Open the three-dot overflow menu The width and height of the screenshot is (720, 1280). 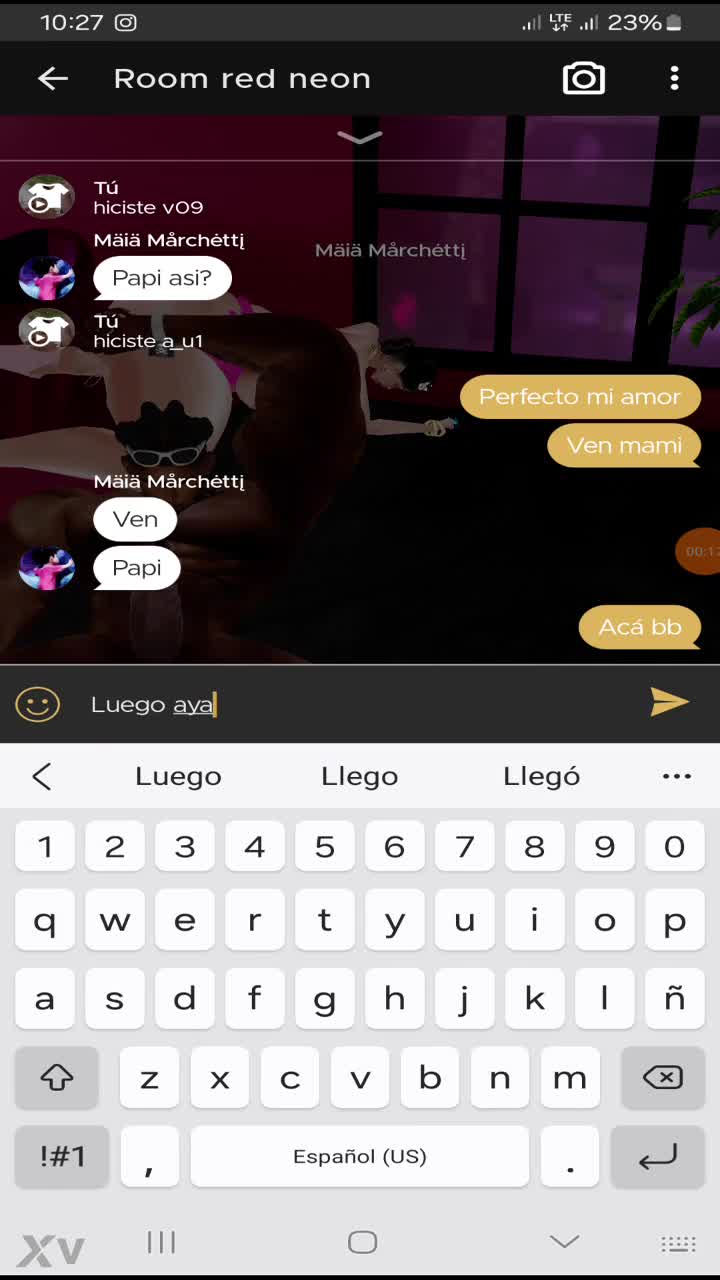point(675,78)
